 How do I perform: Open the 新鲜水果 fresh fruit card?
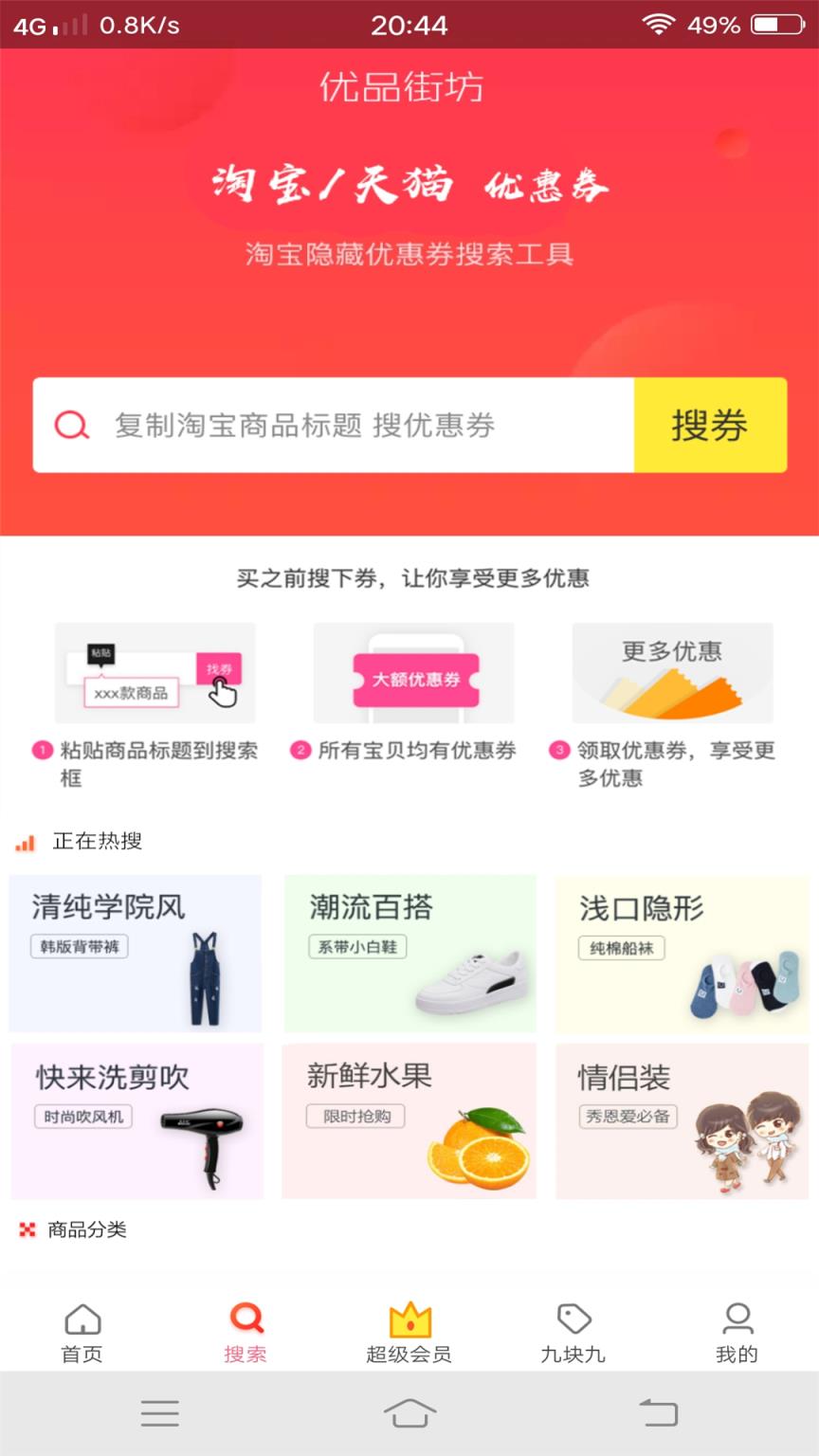[409, 1121]
